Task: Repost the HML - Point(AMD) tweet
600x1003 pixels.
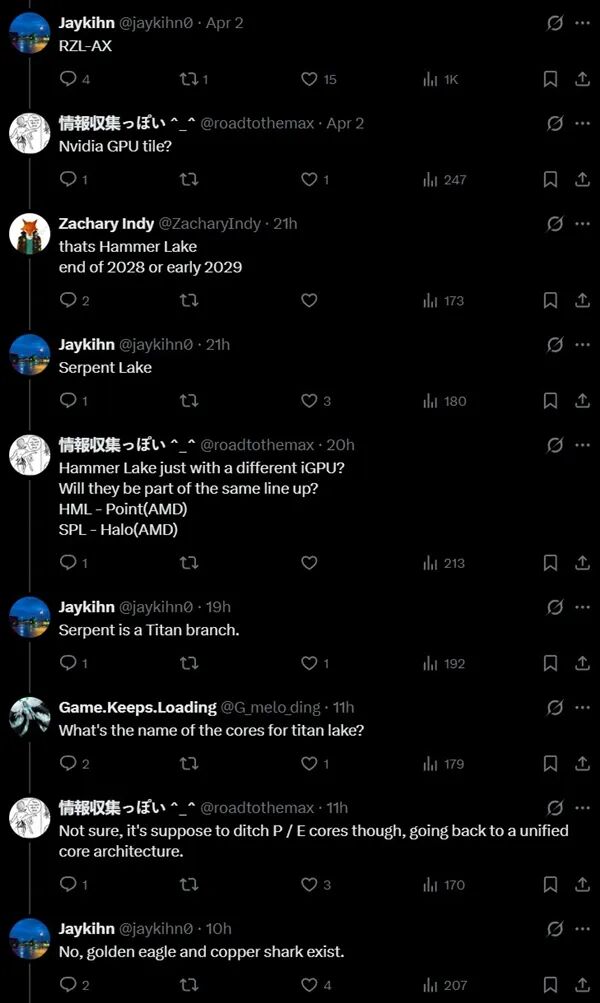Action: [188, 563]
